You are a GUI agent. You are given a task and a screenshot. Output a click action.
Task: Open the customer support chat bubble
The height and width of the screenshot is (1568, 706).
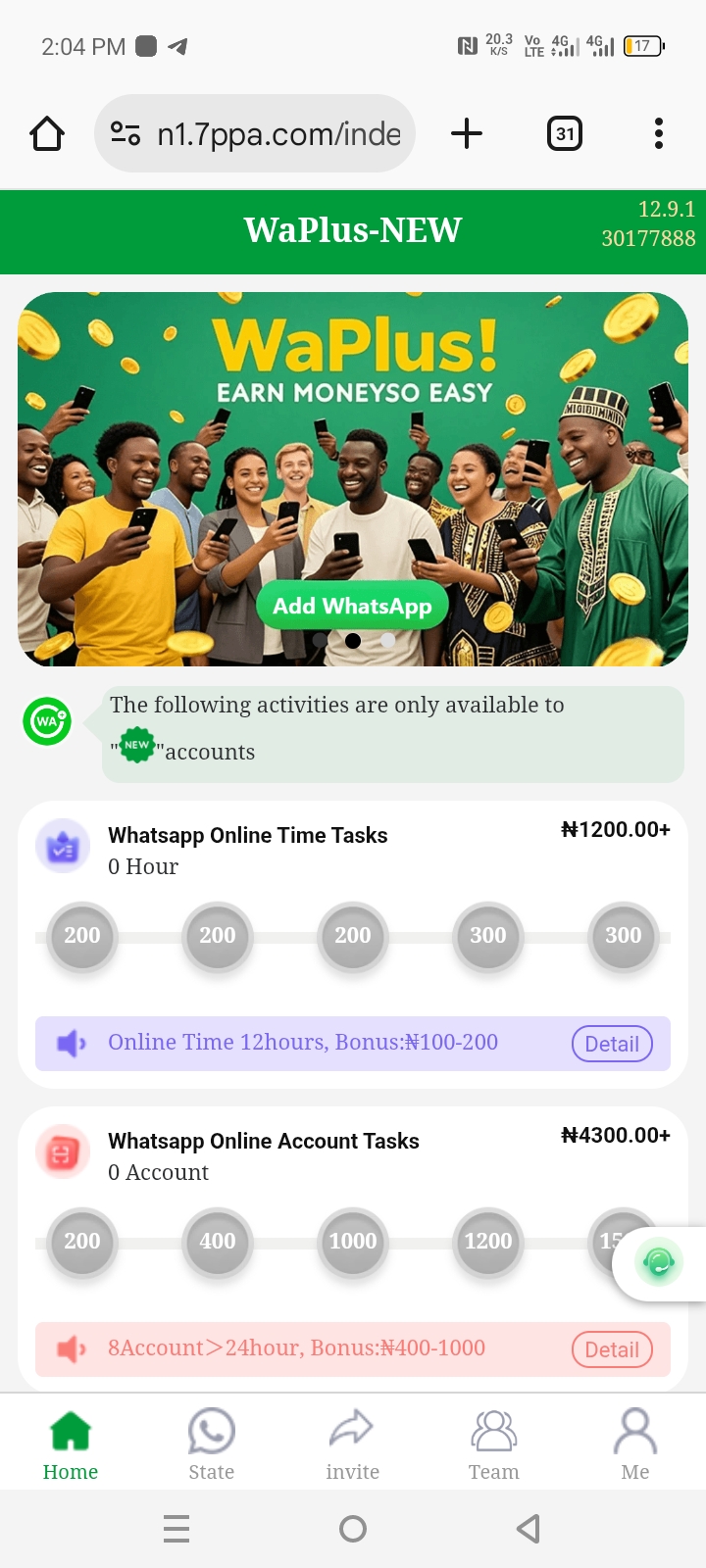coord(659,1262)
